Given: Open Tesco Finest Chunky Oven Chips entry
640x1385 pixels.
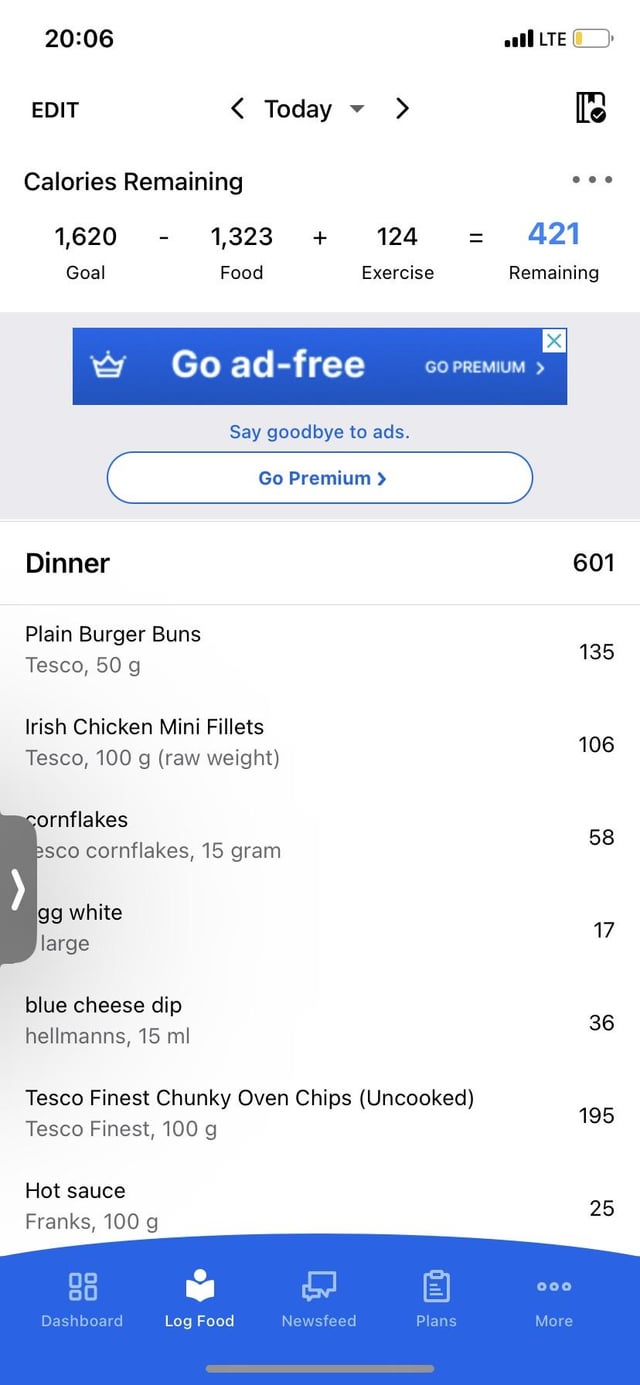Looking at the screenshot, I should point(320,1114).
